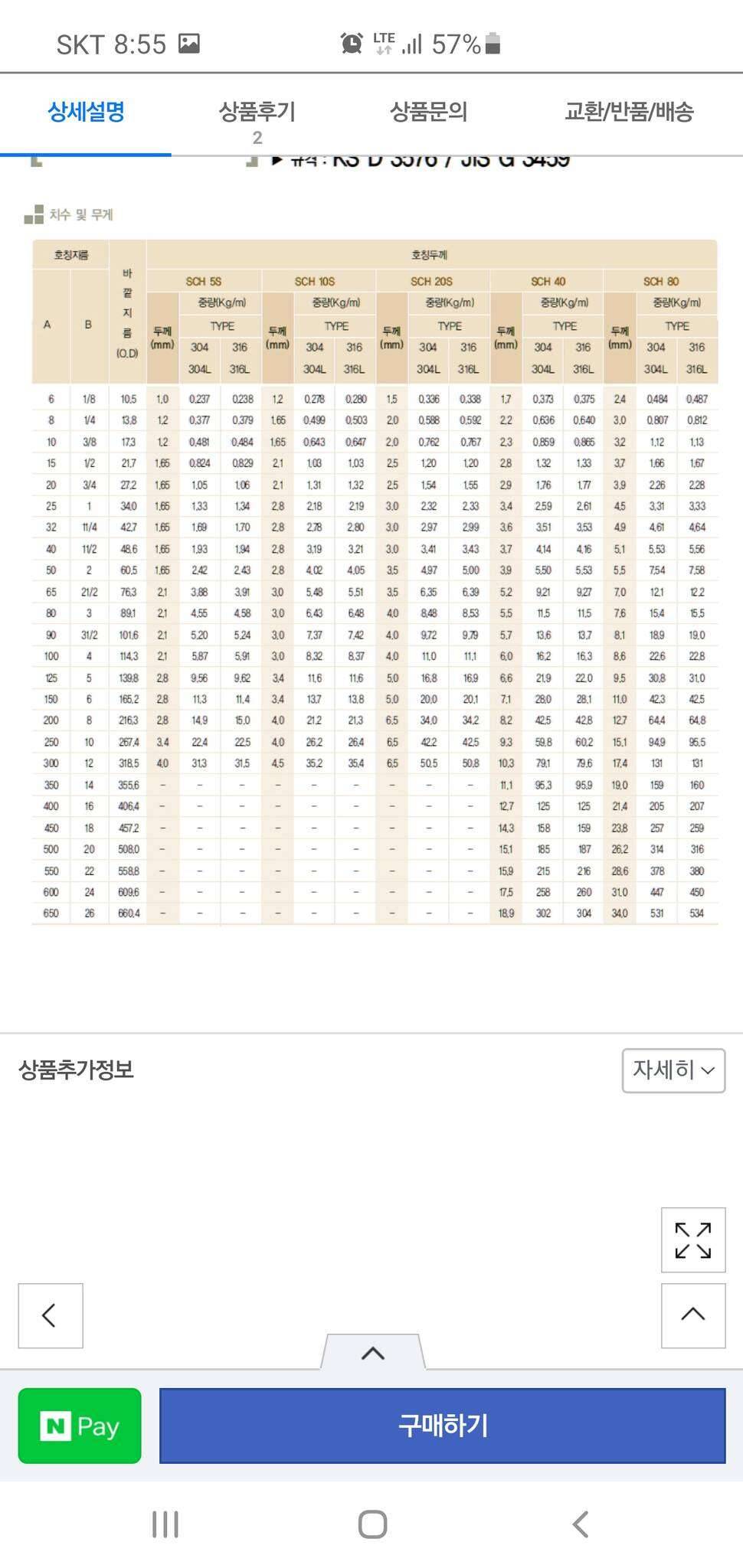743x1568 pixels.
Task: Expand the bottom purchase panel handle
Action: tap(372, 1353)
